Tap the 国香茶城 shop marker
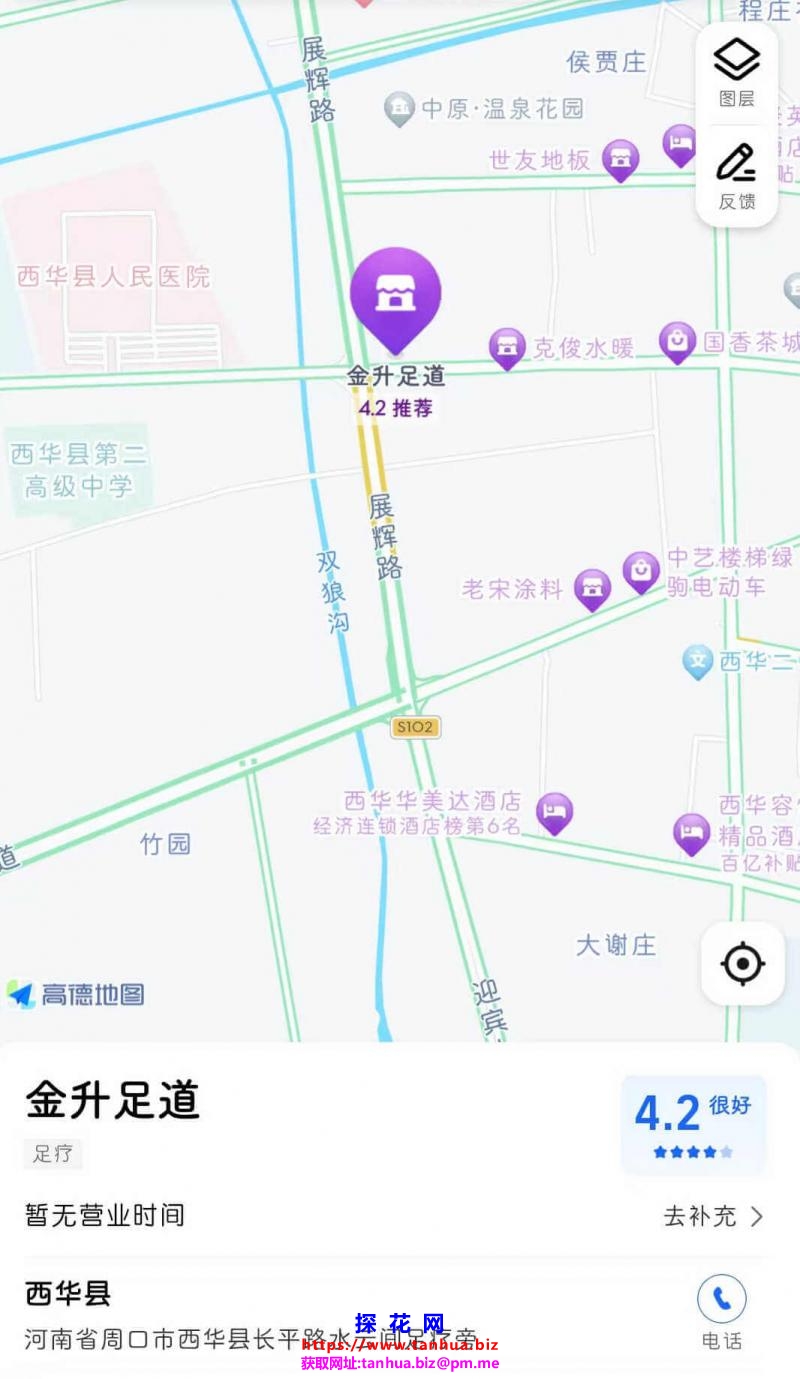800x1379 pixels. pyautogui.click(x=677, y=342)
